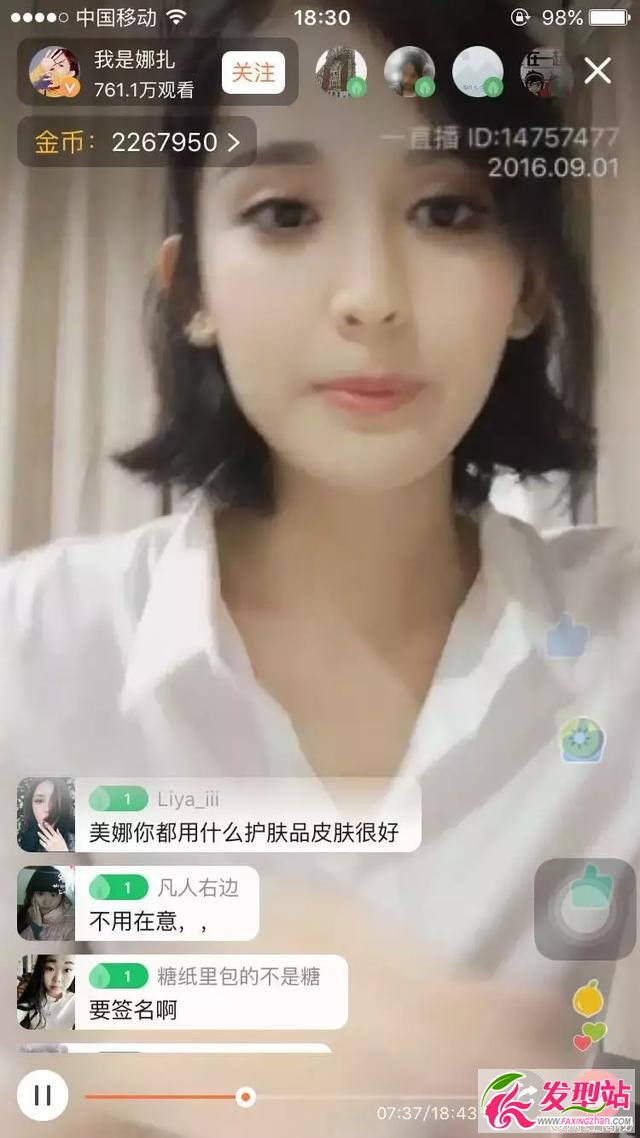
Task: View the third viewer's avatar in top row
Action: (x=477, y=72)
